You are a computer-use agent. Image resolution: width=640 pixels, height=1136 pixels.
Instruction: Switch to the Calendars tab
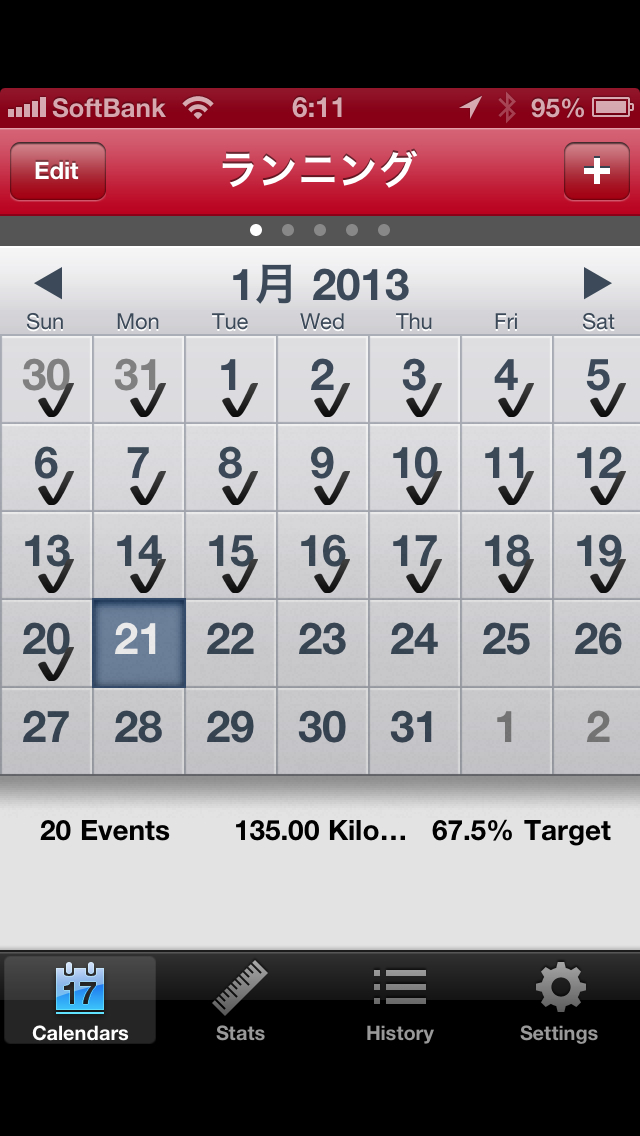tap(80, 1000)
